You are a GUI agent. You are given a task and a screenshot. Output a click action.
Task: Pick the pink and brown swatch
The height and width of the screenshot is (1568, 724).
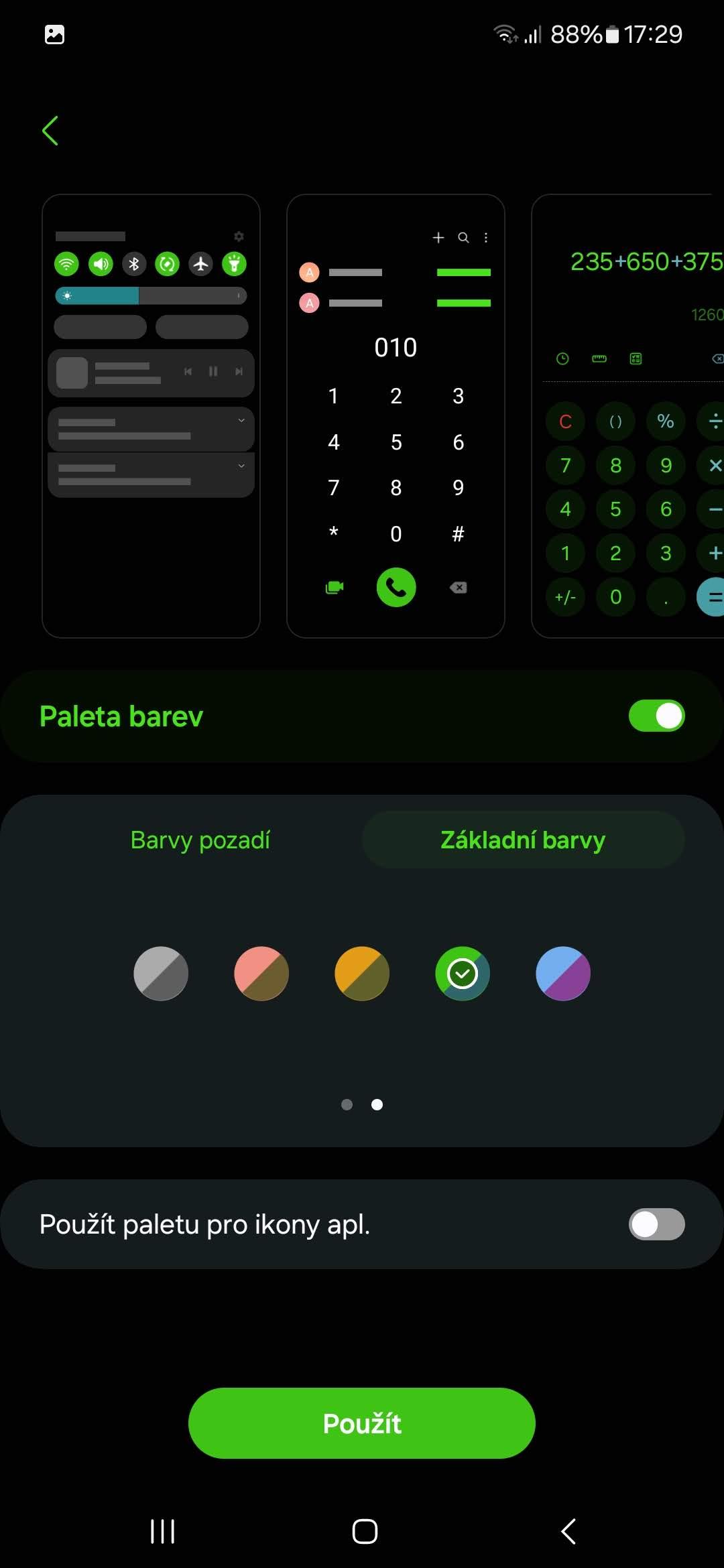point(261,973)
